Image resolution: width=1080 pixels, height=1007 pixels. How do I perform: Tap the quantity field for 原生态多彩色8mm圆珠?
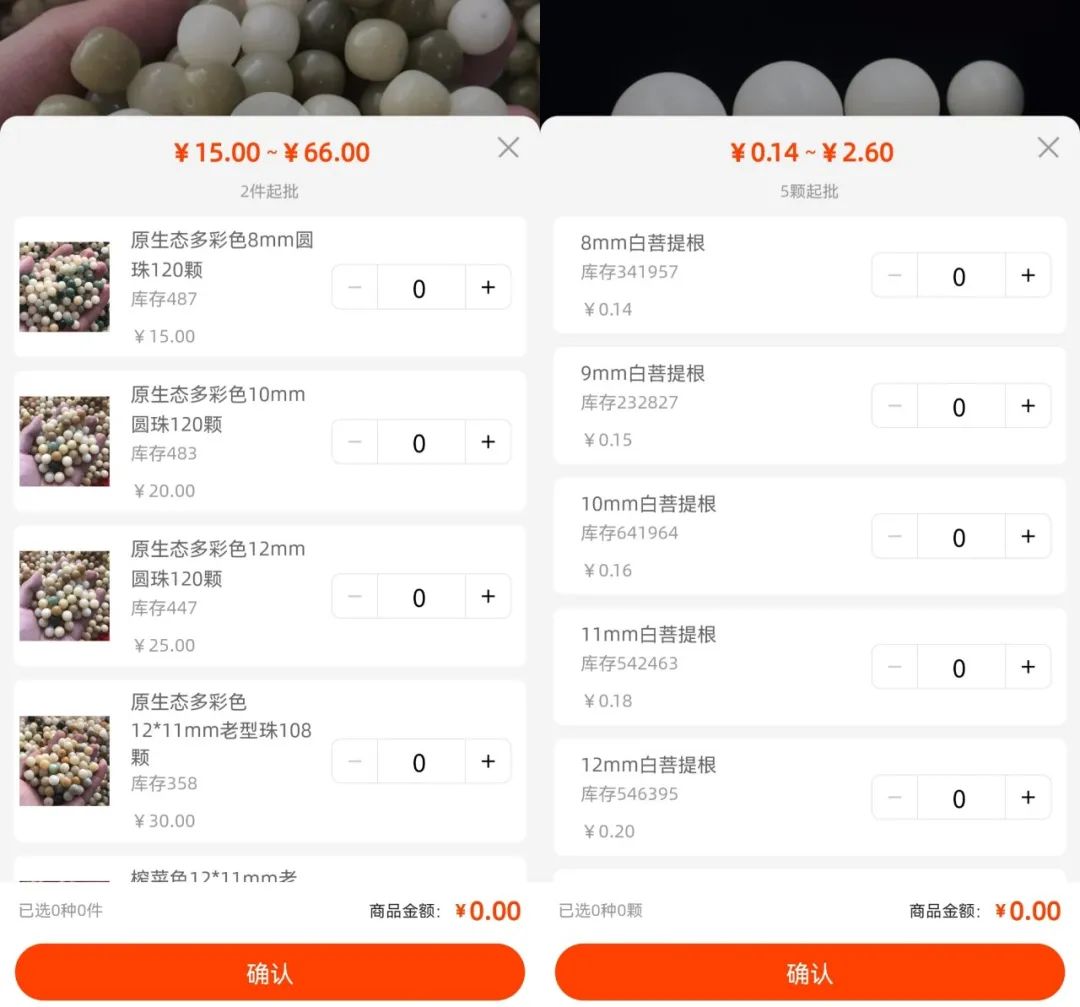click(x=420, y=288)
